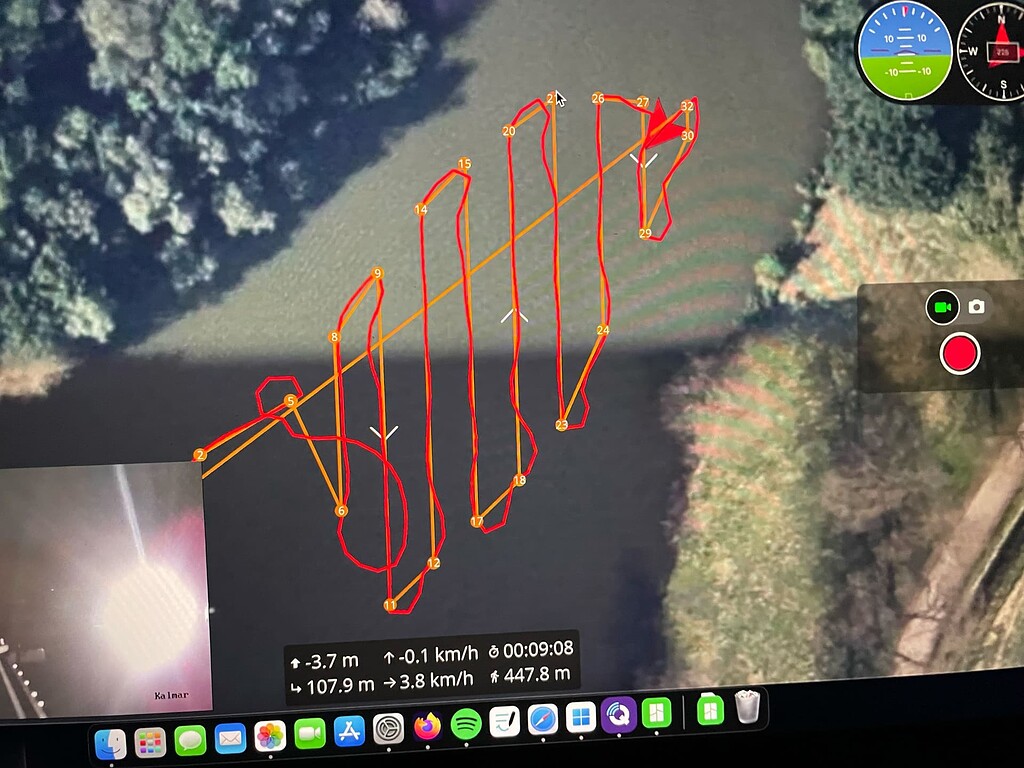The image size is (1024, 768).
Task: Open the Trash in the Dock
Action: [x=747, y=707]
